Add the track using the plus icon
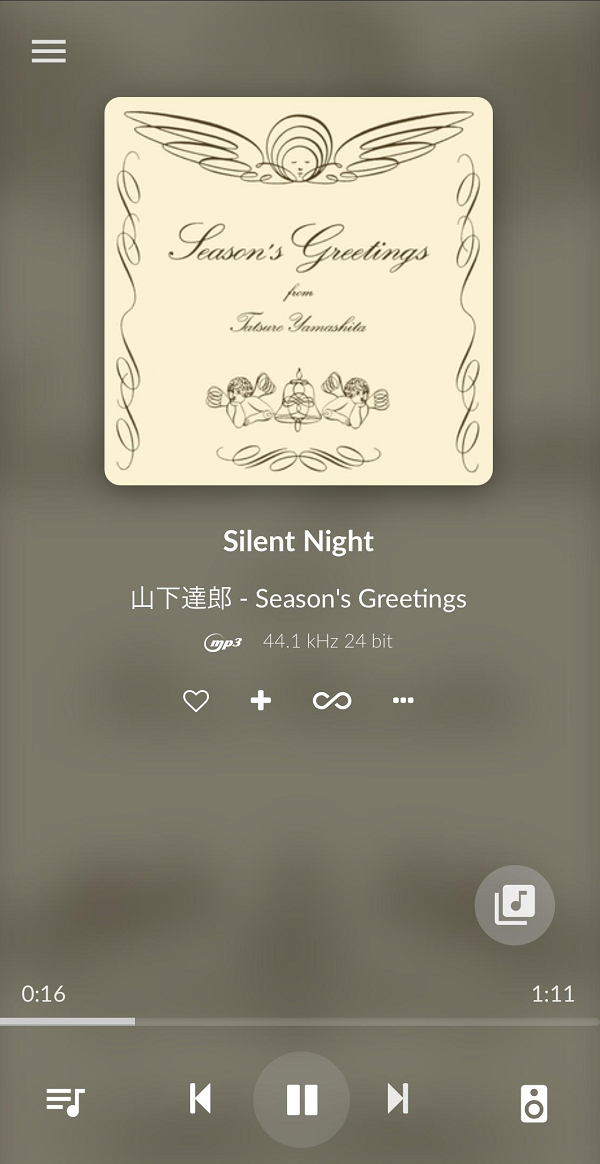 pos(261,701)
